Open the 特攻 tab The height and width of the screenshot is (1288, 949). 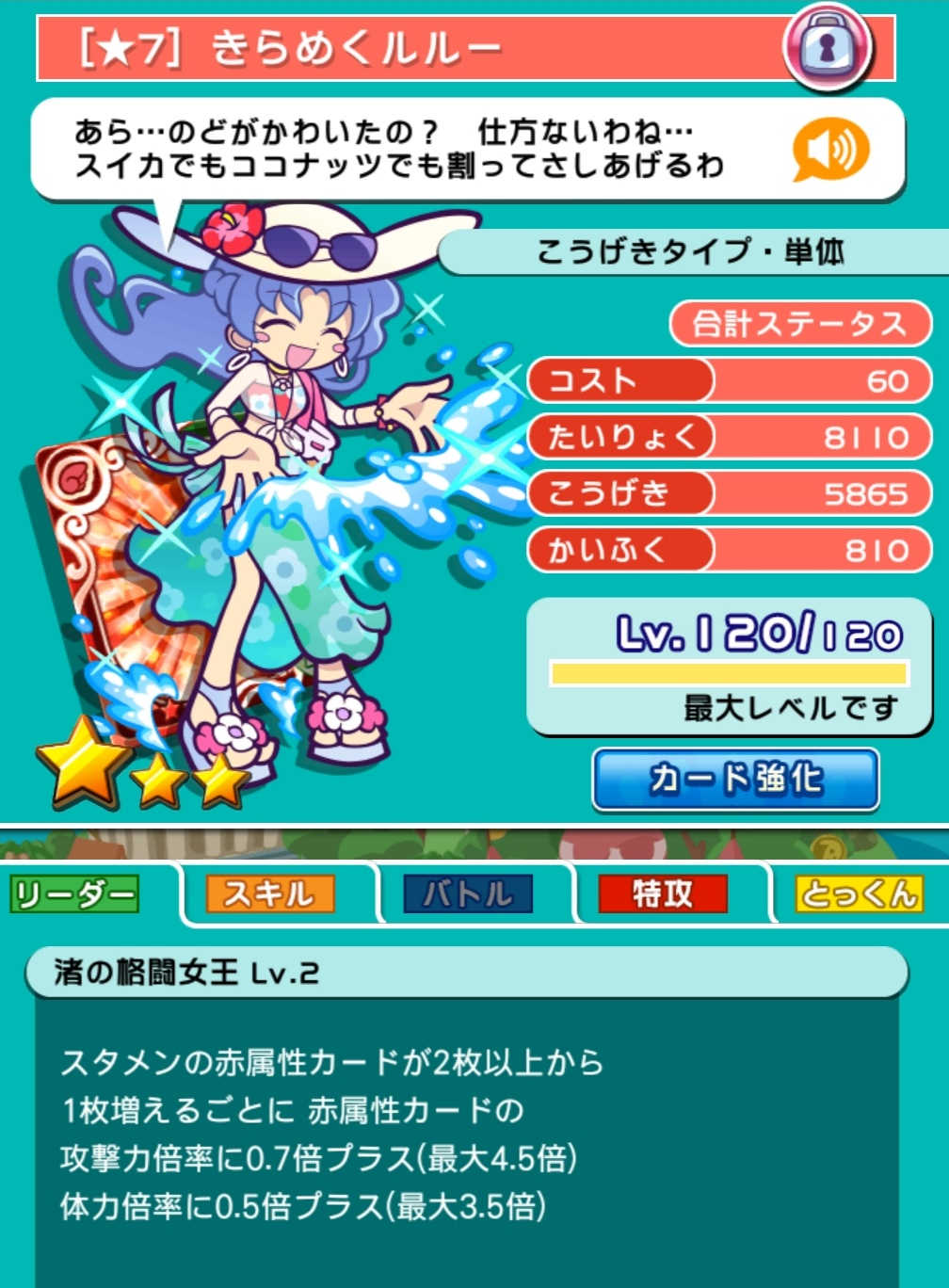click(x=663, y=894)
